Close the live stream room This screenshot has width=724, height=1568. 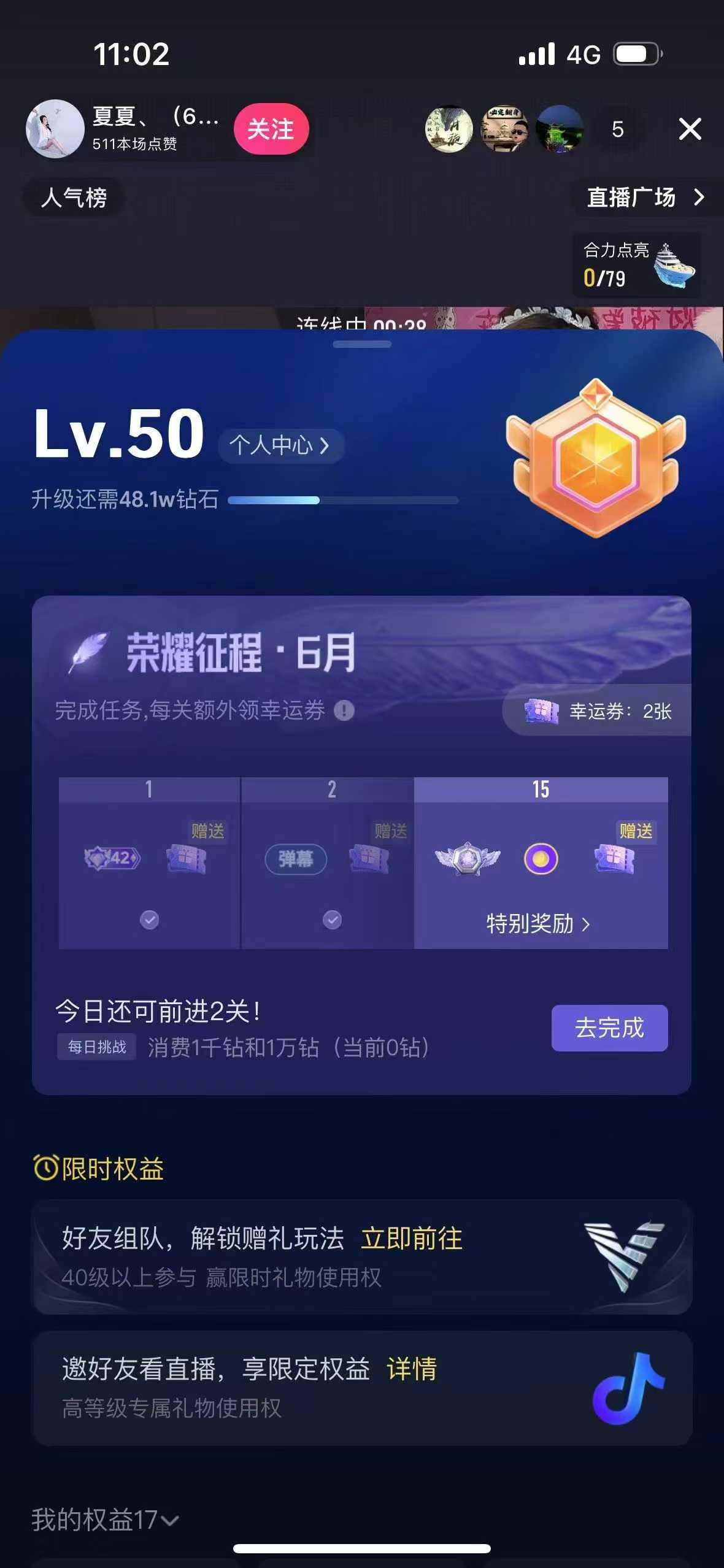pos(690,129)
